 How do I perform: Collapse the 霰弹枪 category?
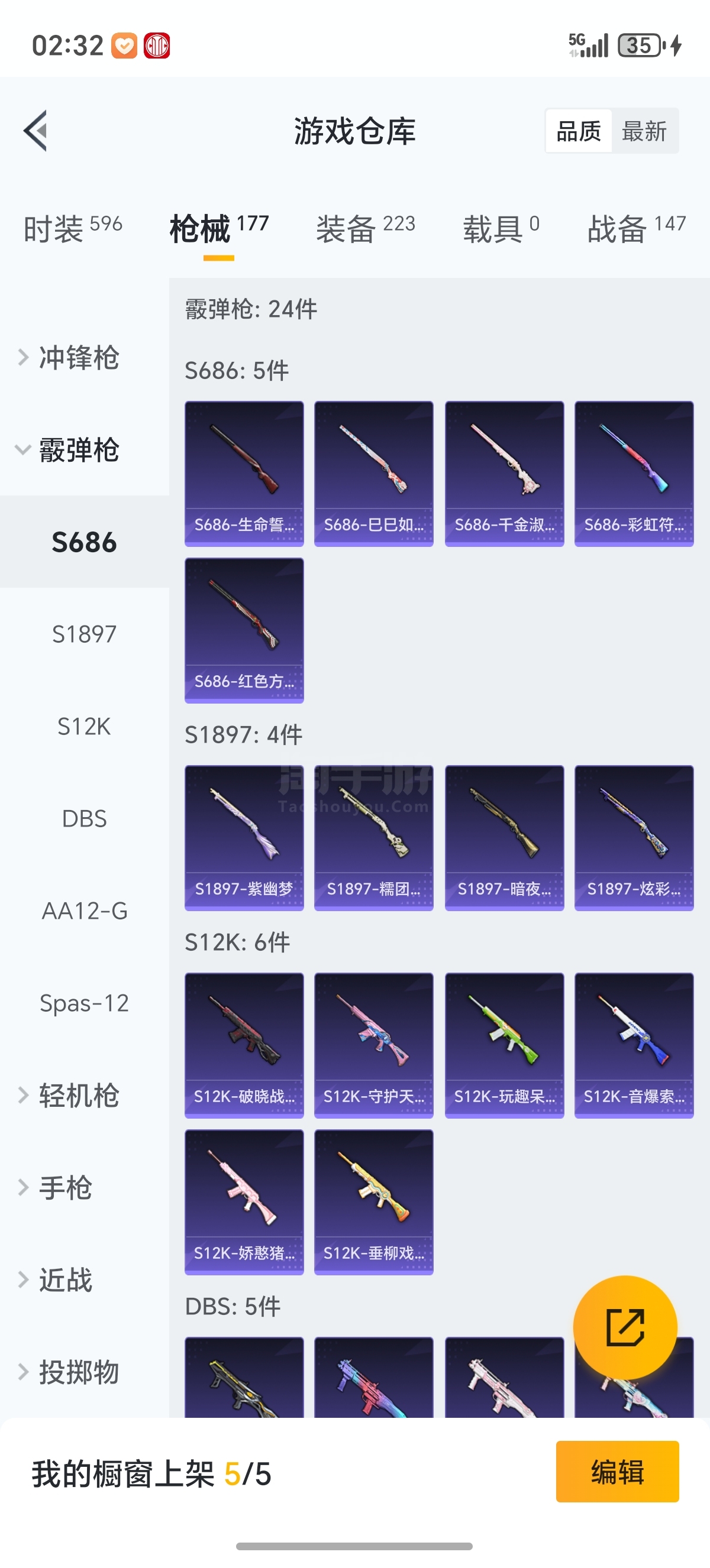[78, 450]
